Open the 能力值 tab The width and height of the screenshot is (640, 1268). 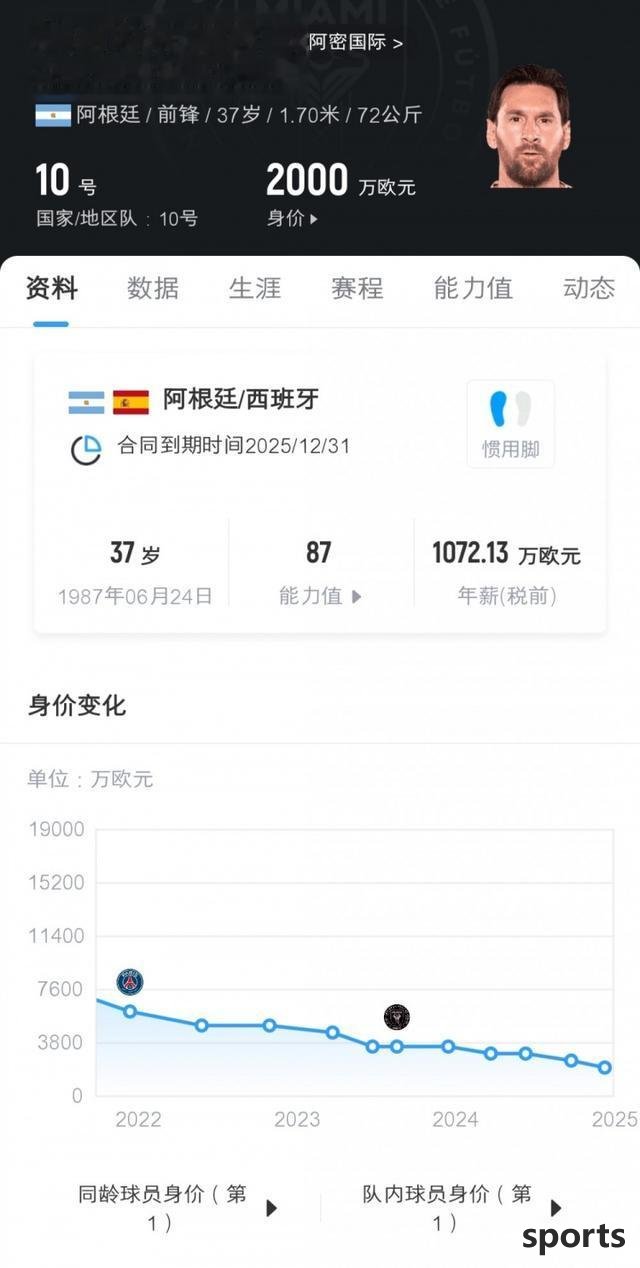click(x=473, y=288)
